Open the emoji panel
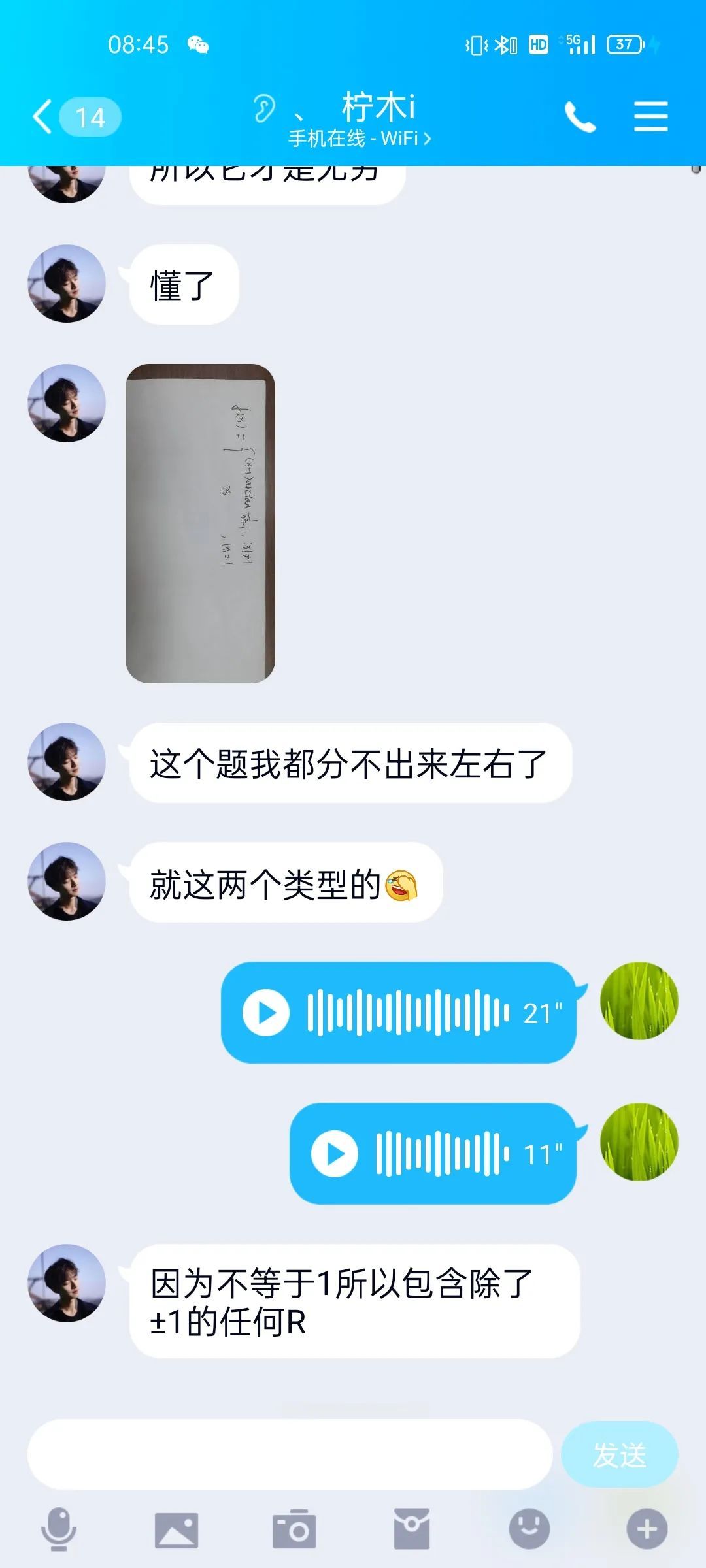The width and height of the screenshot is (706, 1568). tap(529, 1529)
